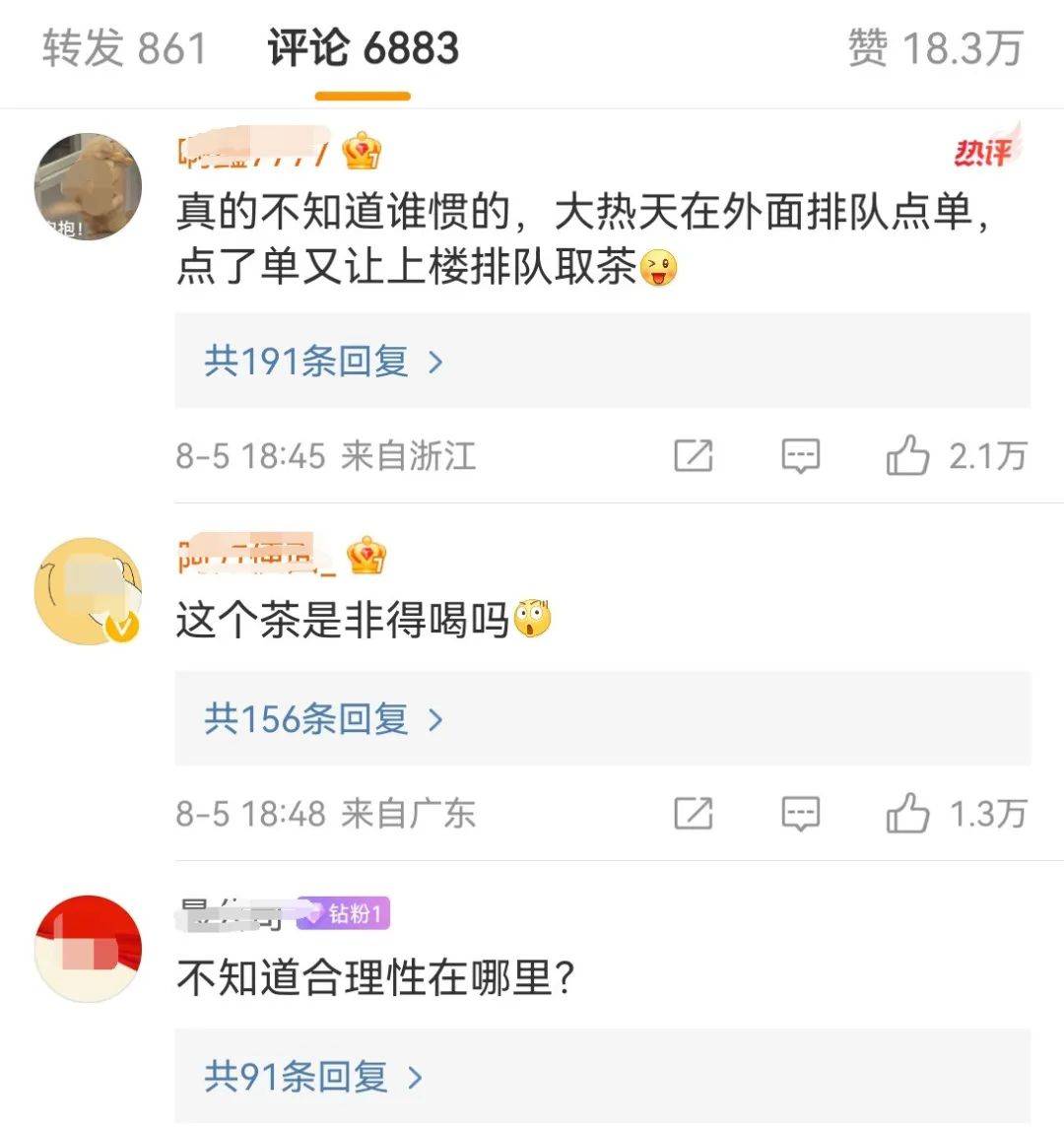
Task: Like the comment with 2.1万 likes
Action: (907, 455)
